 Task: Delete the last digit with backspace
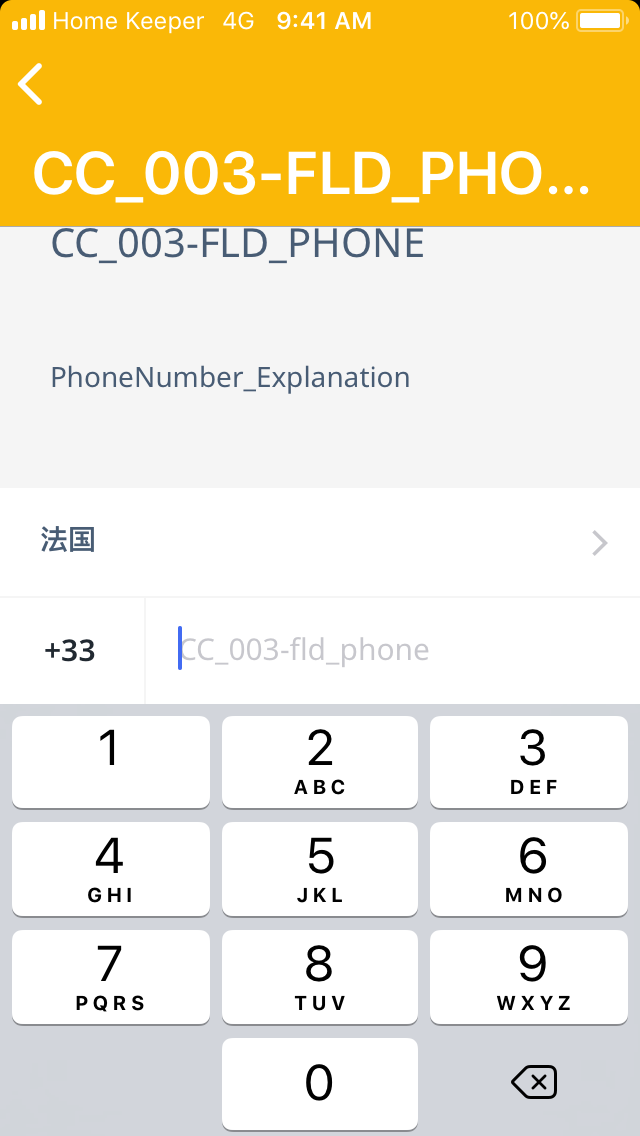(x=533, y=1082)
